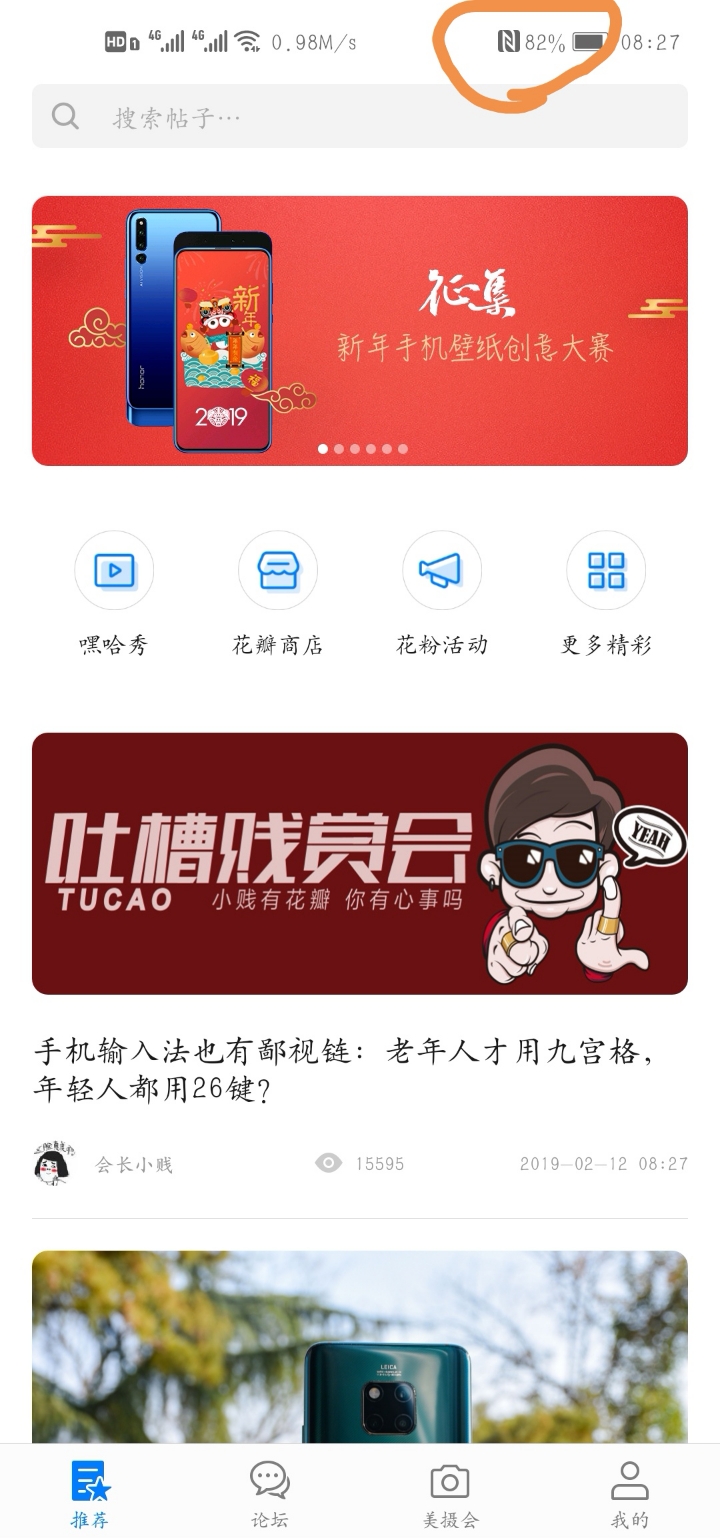
Task: Open the 我的 profile icon
Action: (630, 1480)
